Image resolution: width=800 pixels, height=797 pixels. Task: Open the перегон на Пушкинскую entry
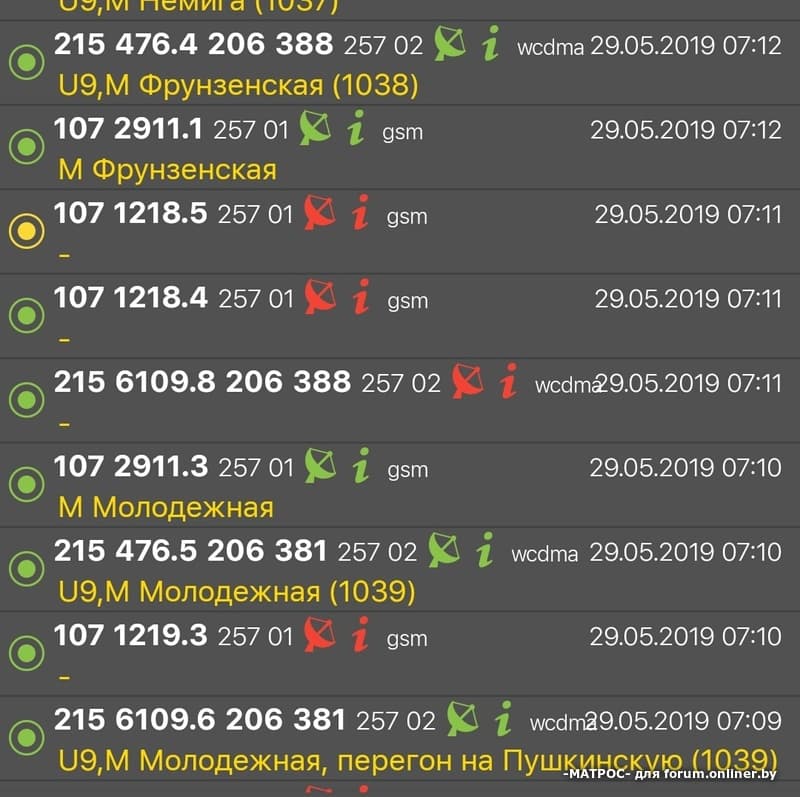pyautogui.click(x=417, y=760)
